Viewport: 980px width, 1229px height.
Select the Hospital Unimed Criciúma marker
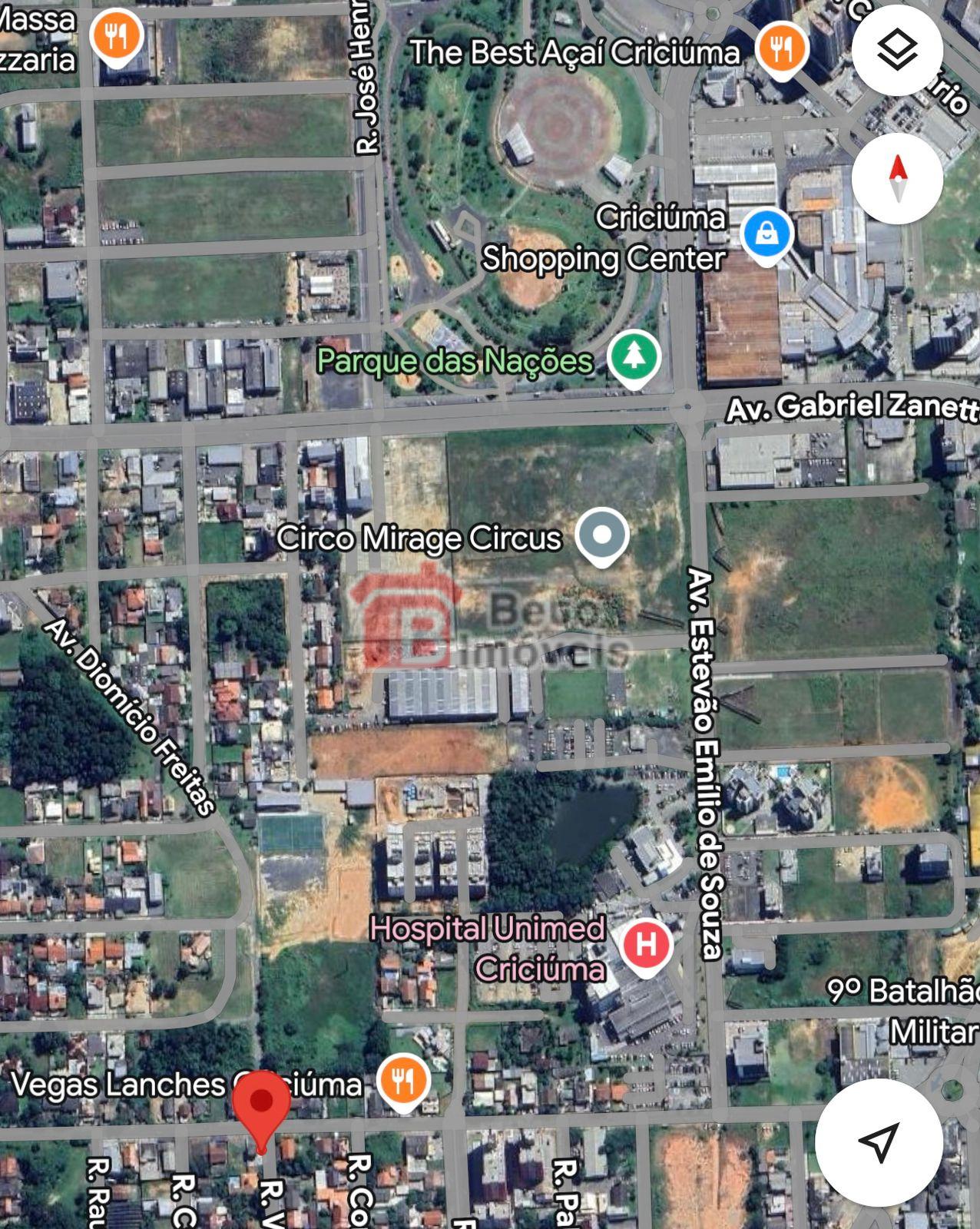(646, 944)
